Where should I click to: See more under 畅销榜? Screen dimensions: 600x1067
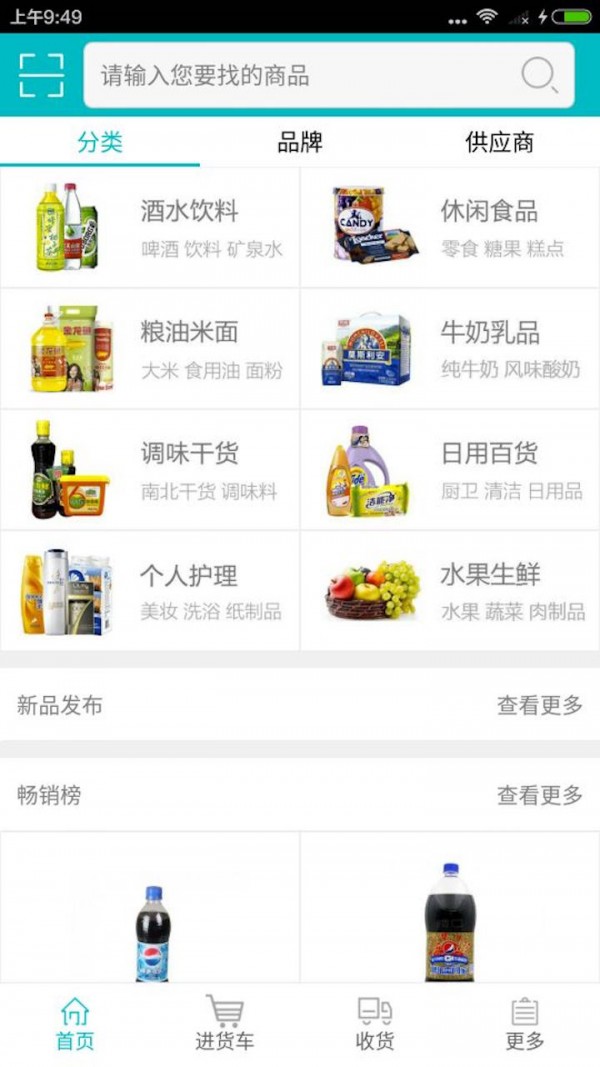[540, 795]
